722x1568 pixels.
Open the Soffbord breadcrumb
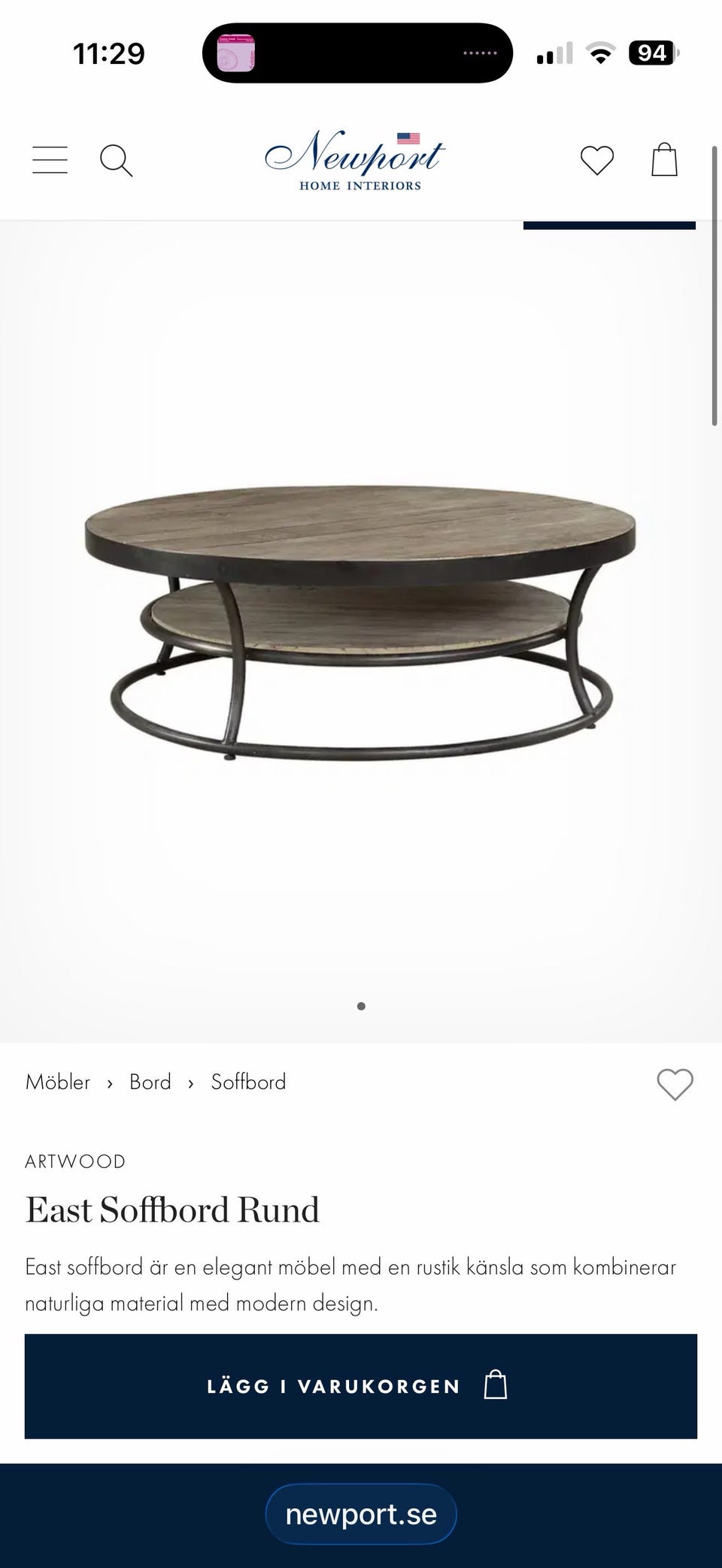[x=248, y=1082]
